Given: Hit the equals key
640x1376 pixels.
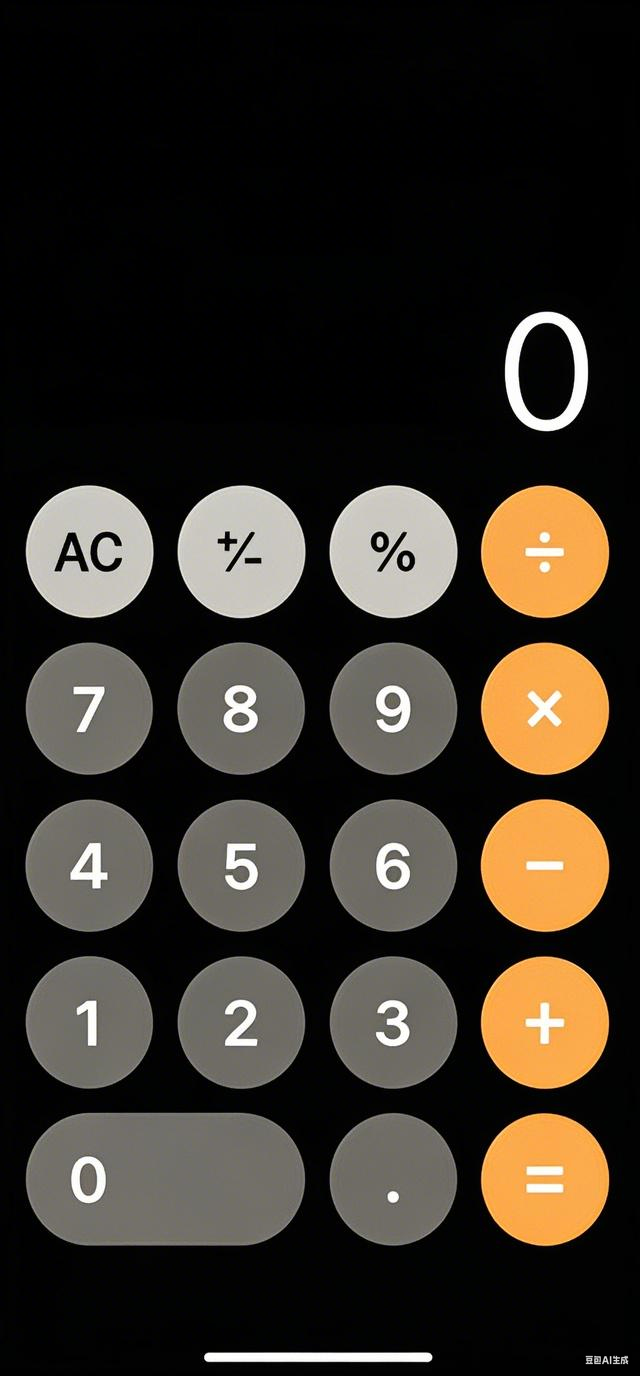Looking at the screenshot, I should click(x=545, y=1179).
